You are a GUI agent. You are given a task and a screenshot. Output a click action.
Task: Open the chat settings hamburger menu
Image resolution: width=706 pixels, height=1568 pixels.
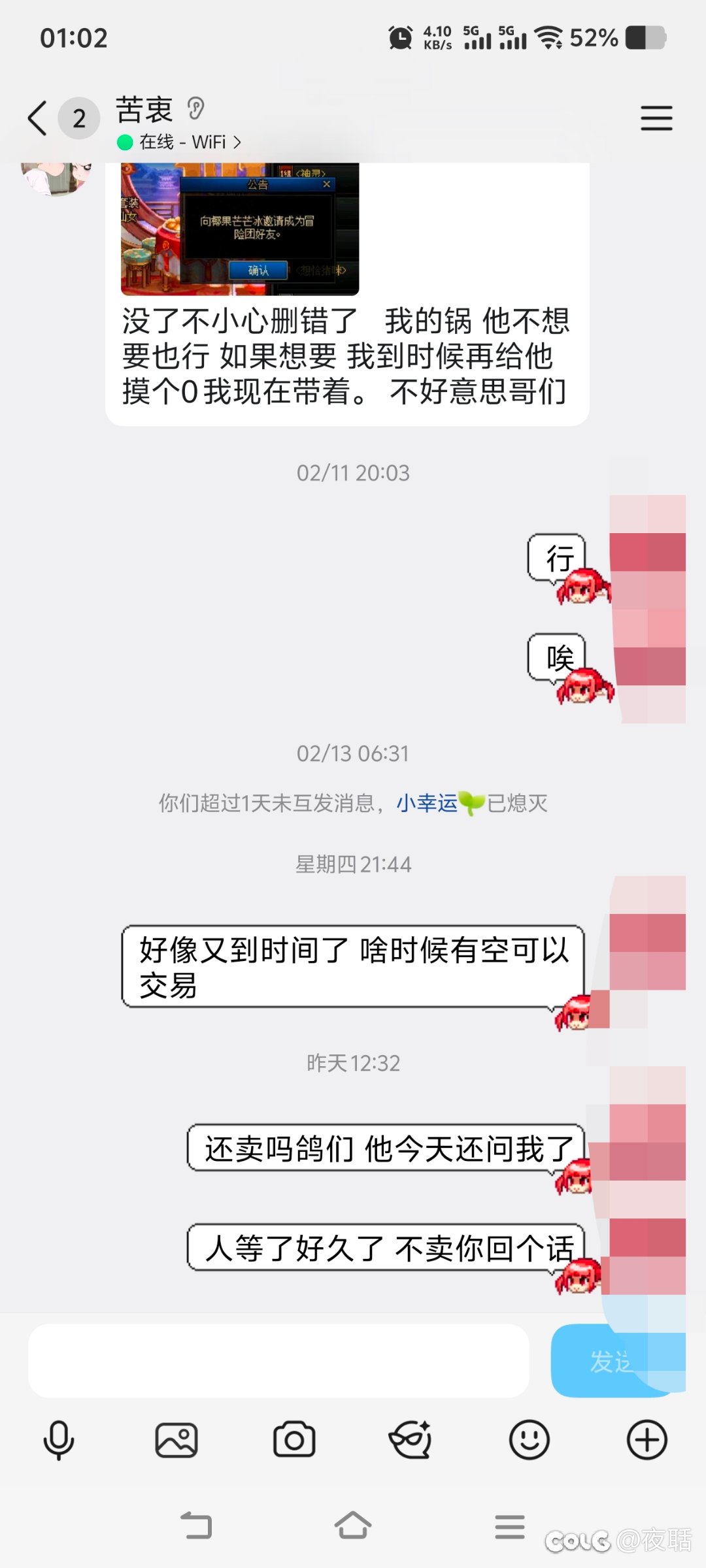point(656,118)
